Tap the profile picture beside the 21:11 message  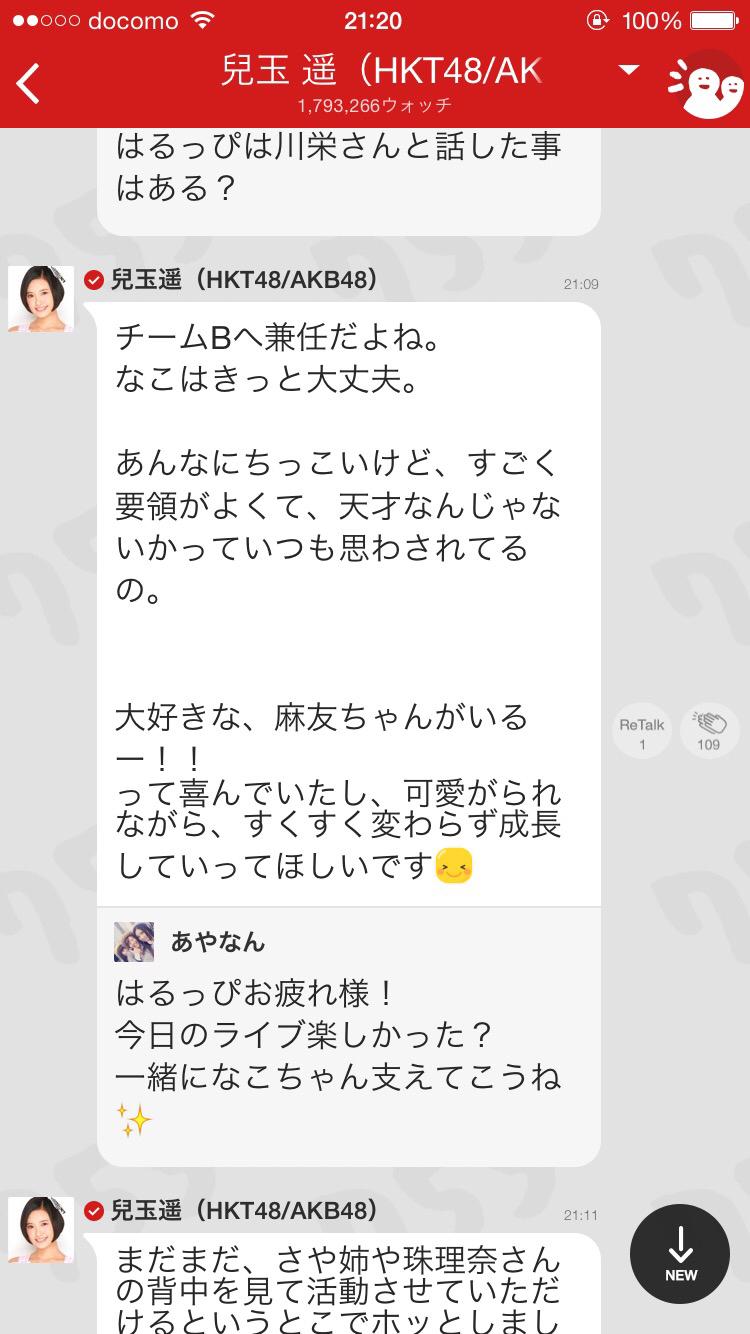40,1229
